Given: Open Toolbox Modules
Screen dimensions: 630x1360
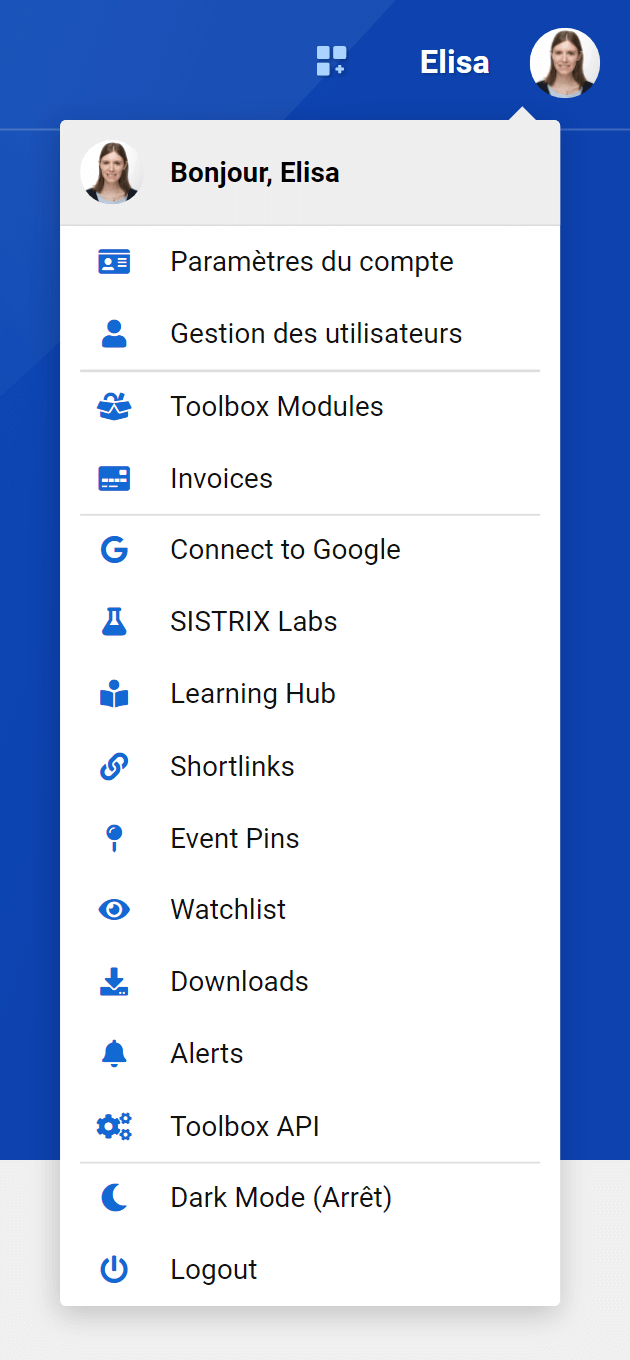Looking at the screenshot, I should pos(310,407).
